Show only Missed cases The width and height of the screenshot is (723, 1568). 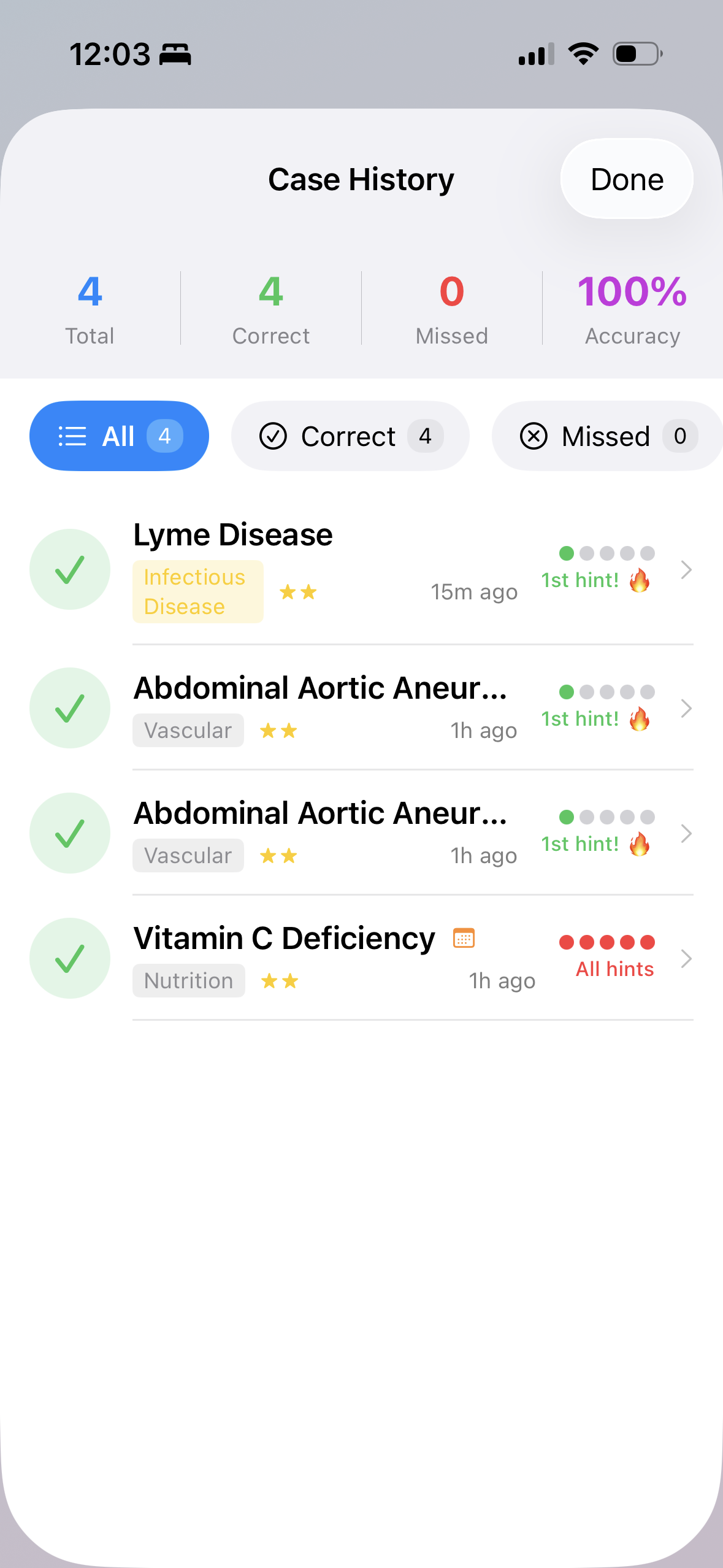click(606, 436)
